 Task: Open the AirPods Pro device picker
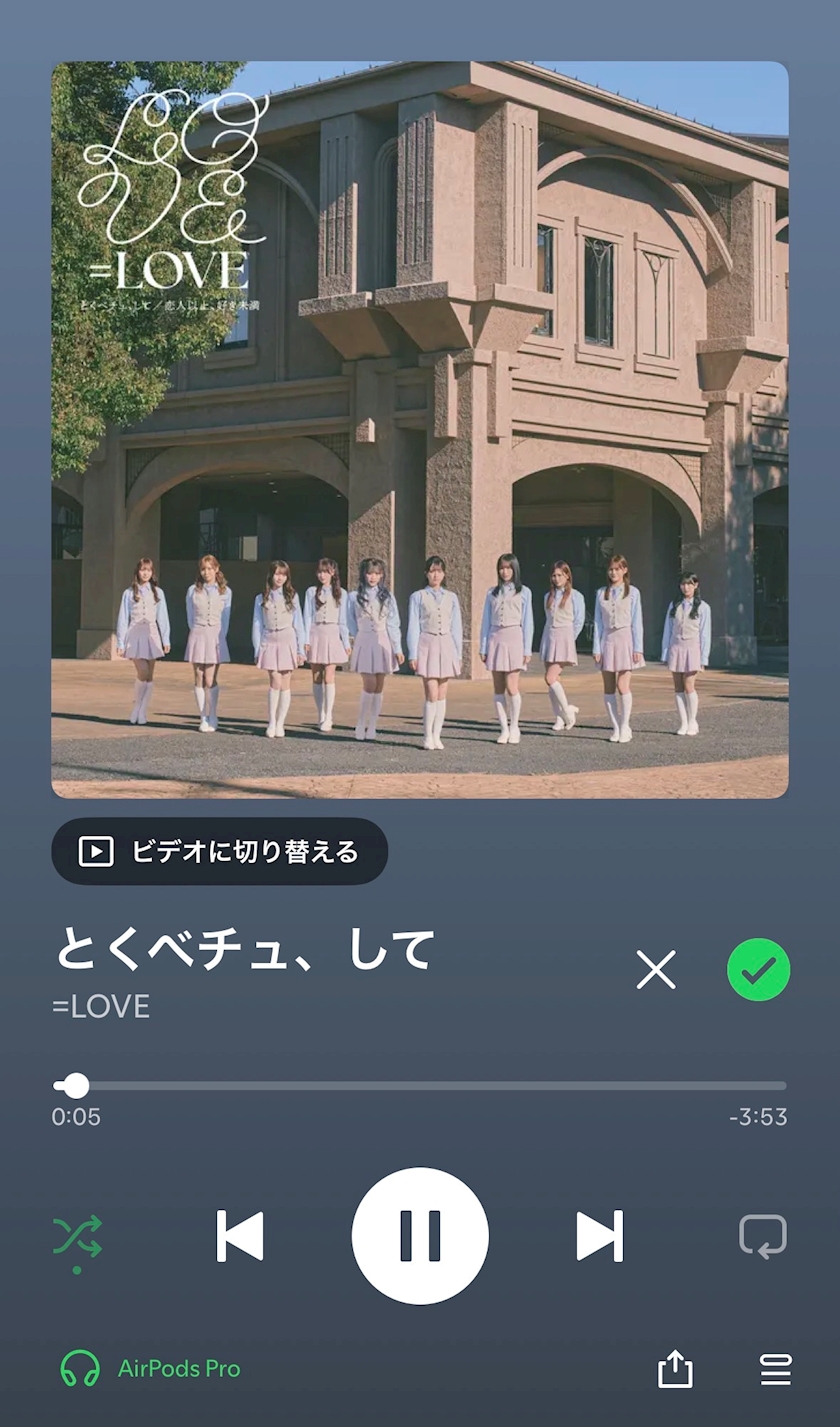coord(150,1369)
